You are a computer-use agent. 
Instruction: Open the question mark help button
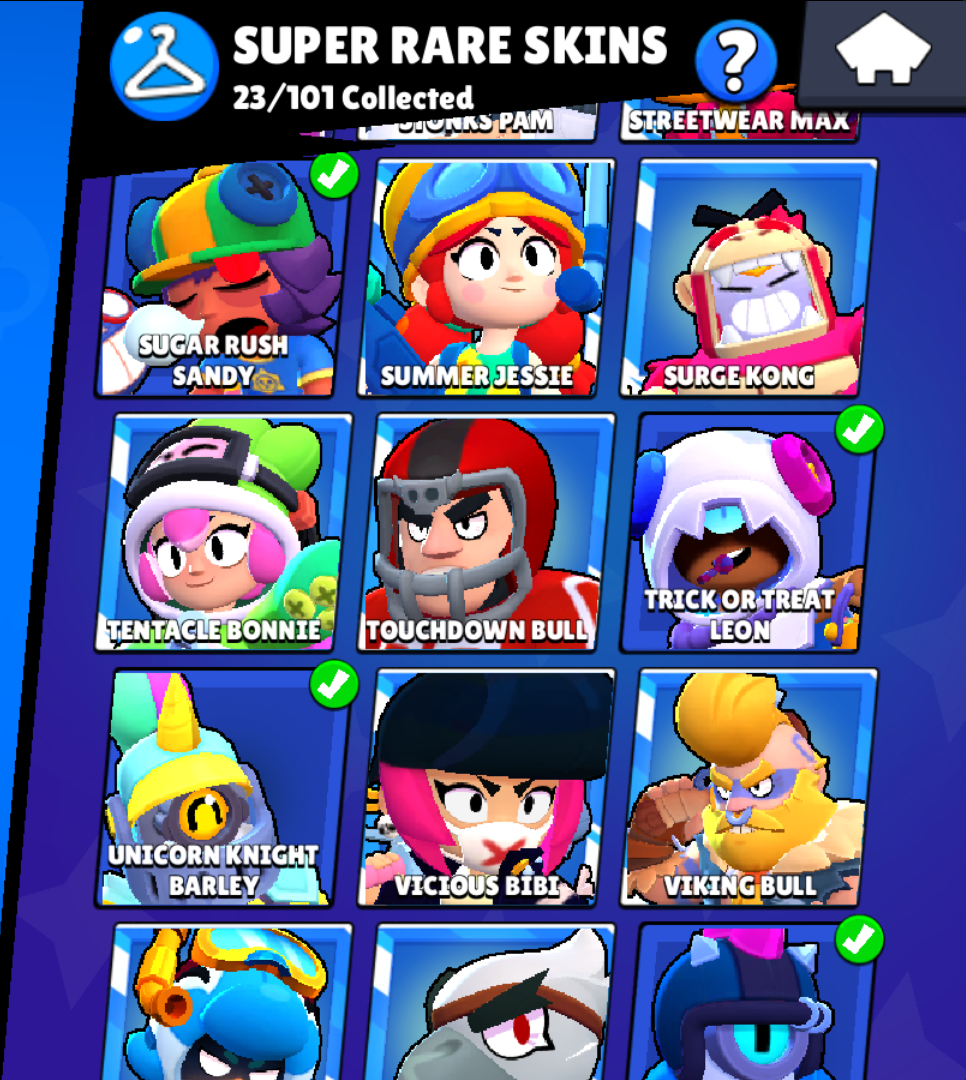click(x=735, y=59)
